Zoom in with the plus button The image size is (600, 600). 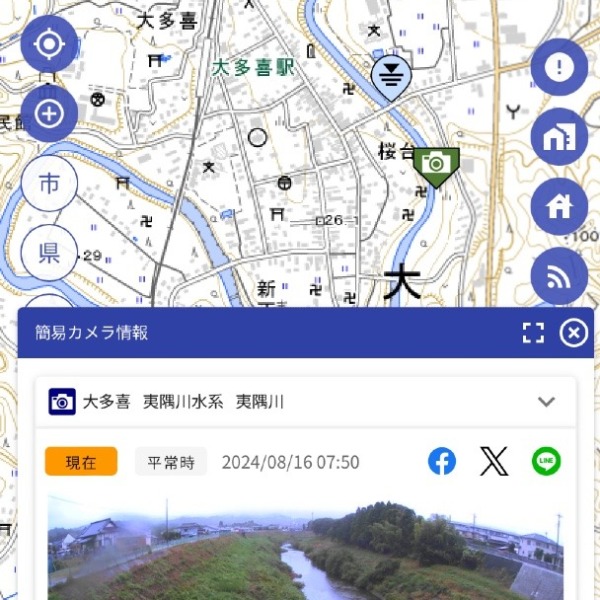49,114
